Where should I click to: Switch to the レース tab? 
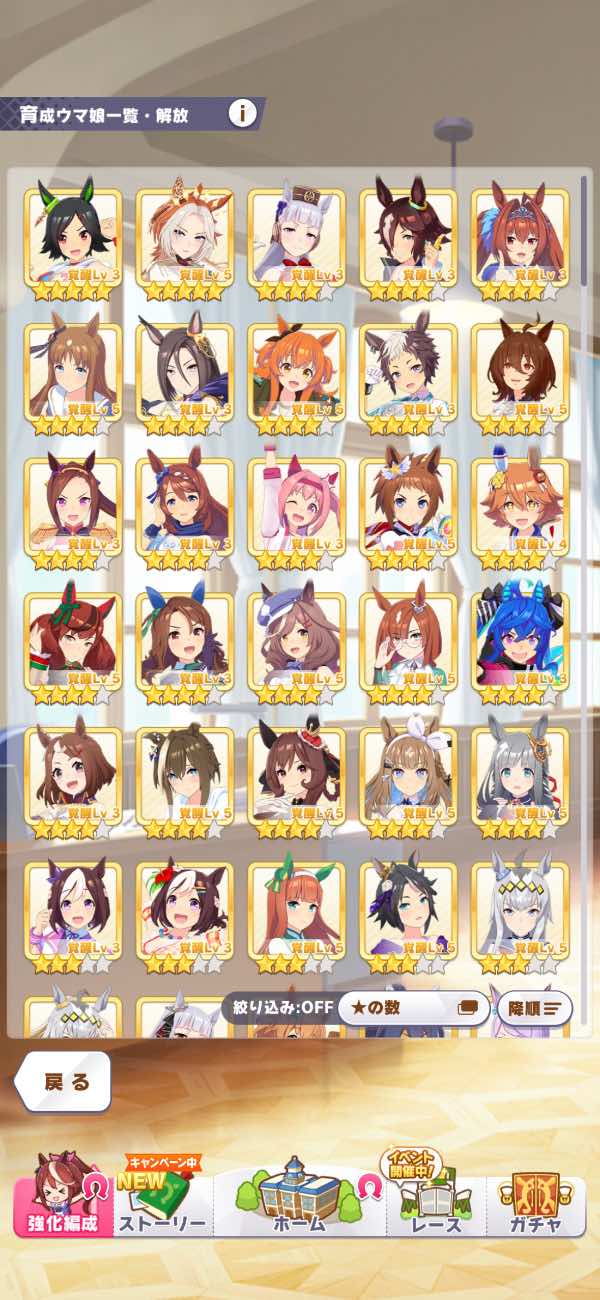[436, 1205]
